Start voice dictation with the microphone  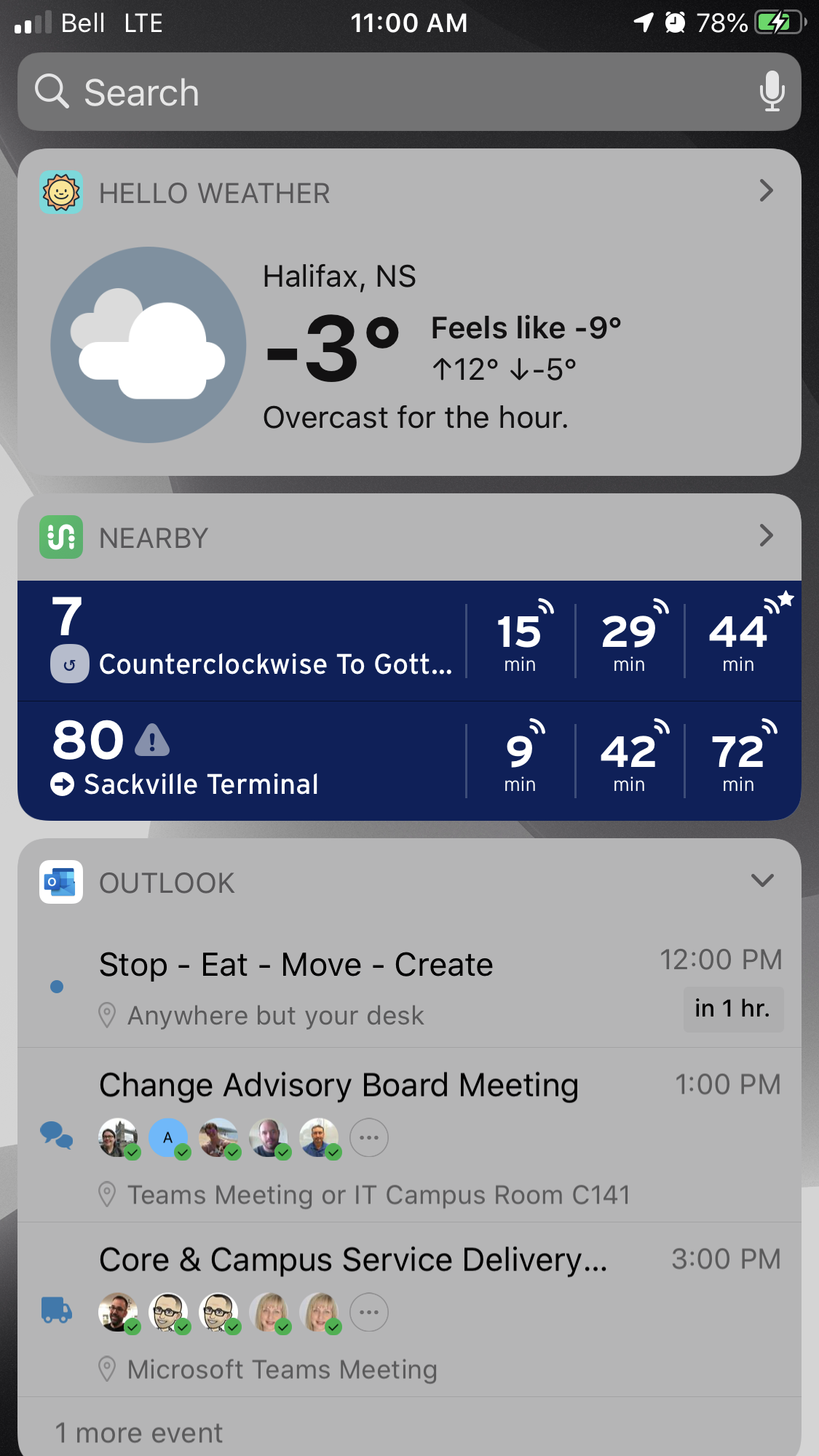pos(771,92)
